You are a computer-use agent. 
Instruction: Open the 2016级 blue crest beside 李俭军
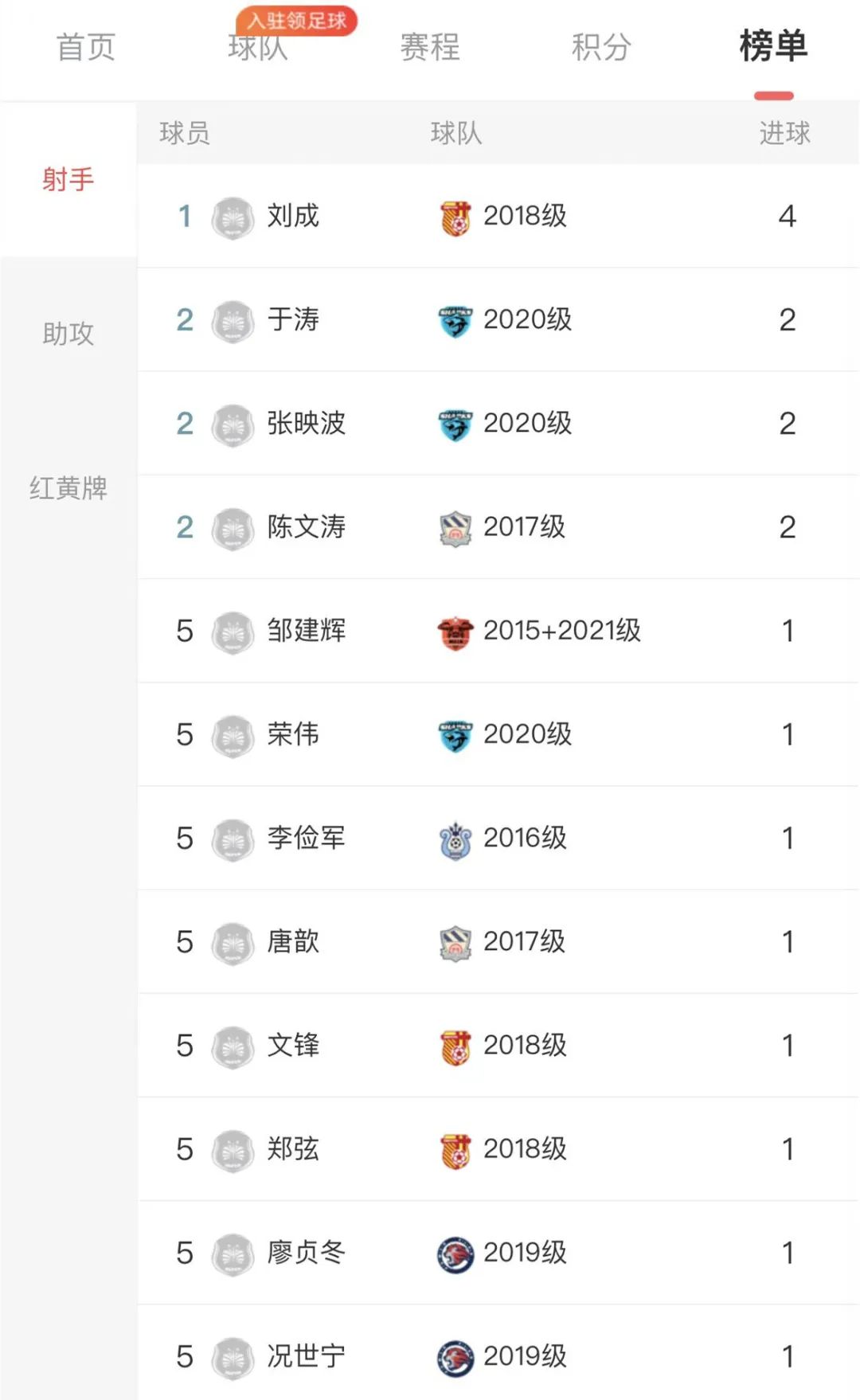(x=454, y=839)
